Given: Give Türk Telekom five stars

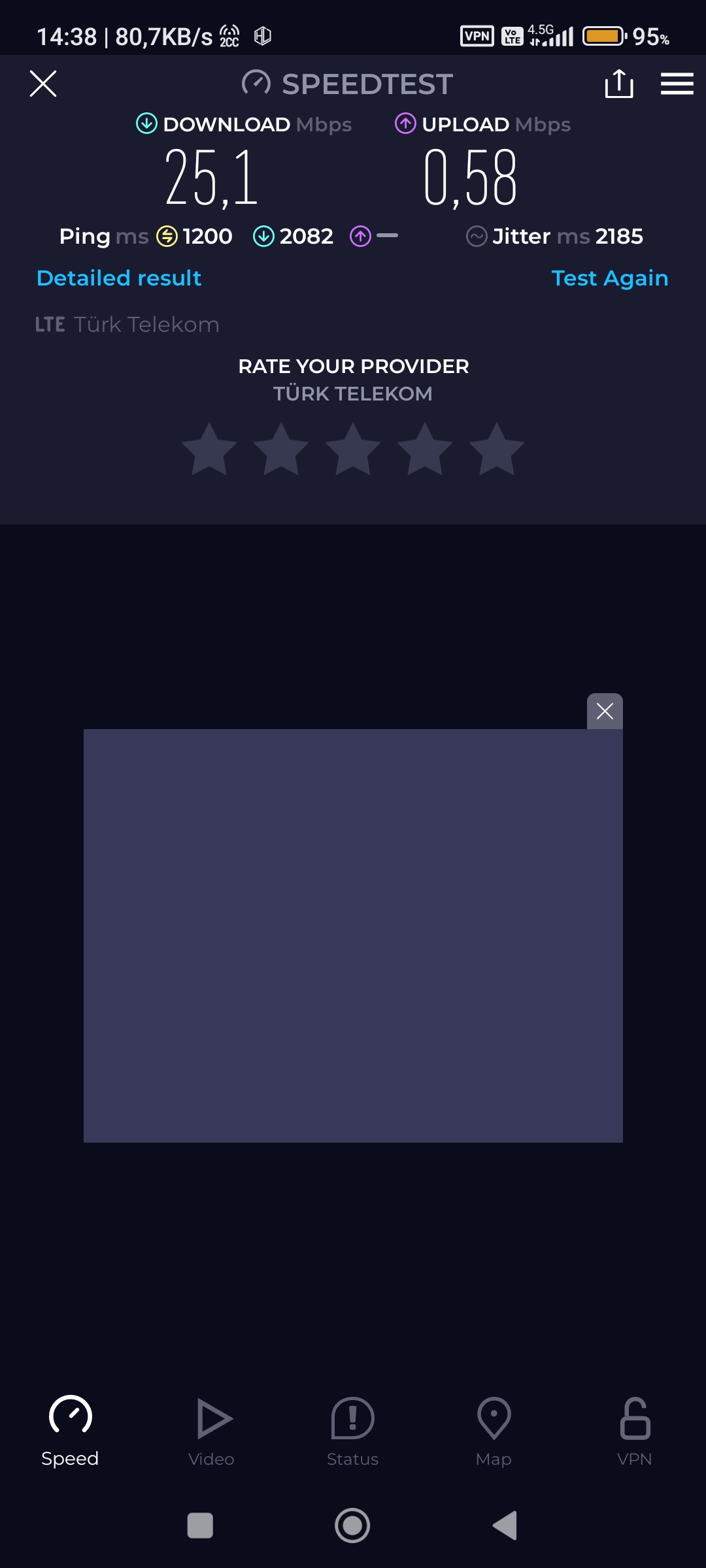Looking at the screenshot, I should tap(497, 449).
